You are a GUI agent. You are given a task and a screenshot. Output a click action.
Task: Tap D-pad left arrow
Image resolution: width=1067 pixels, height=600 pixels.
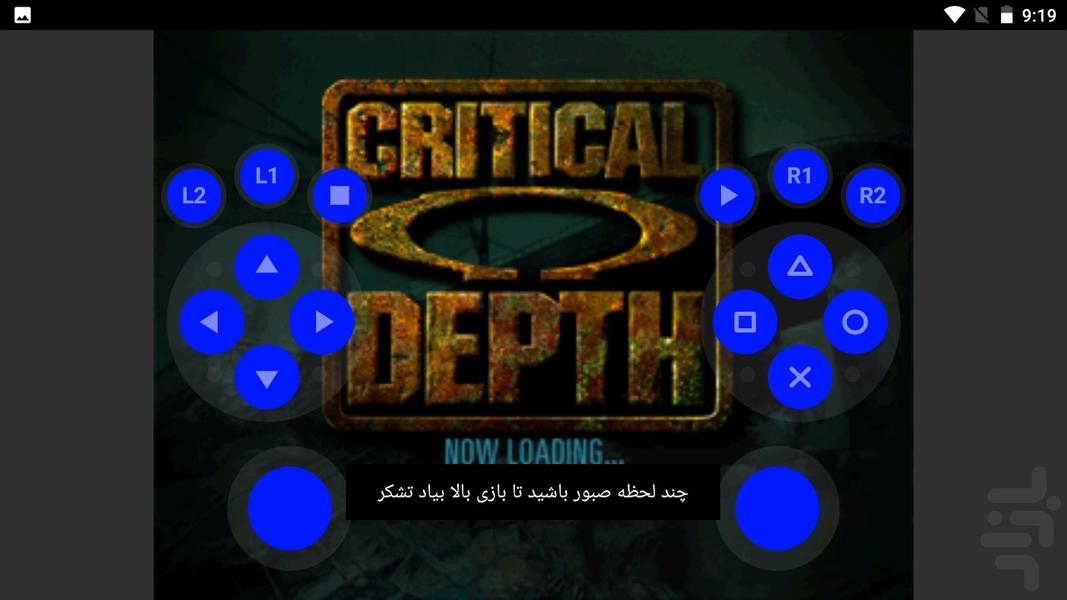coord(210,322)
